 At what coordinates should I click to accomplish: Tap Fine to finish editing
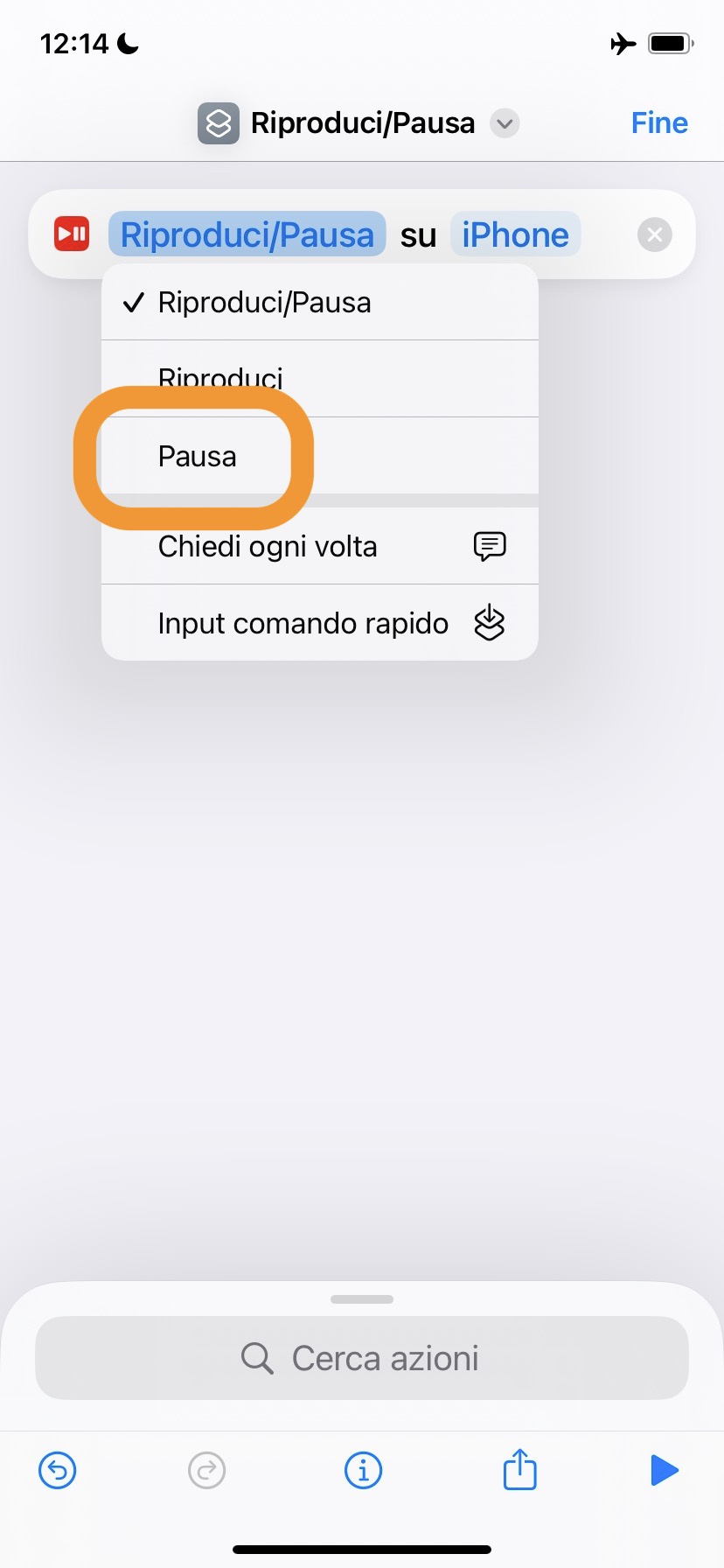click(x=659, y=123)
